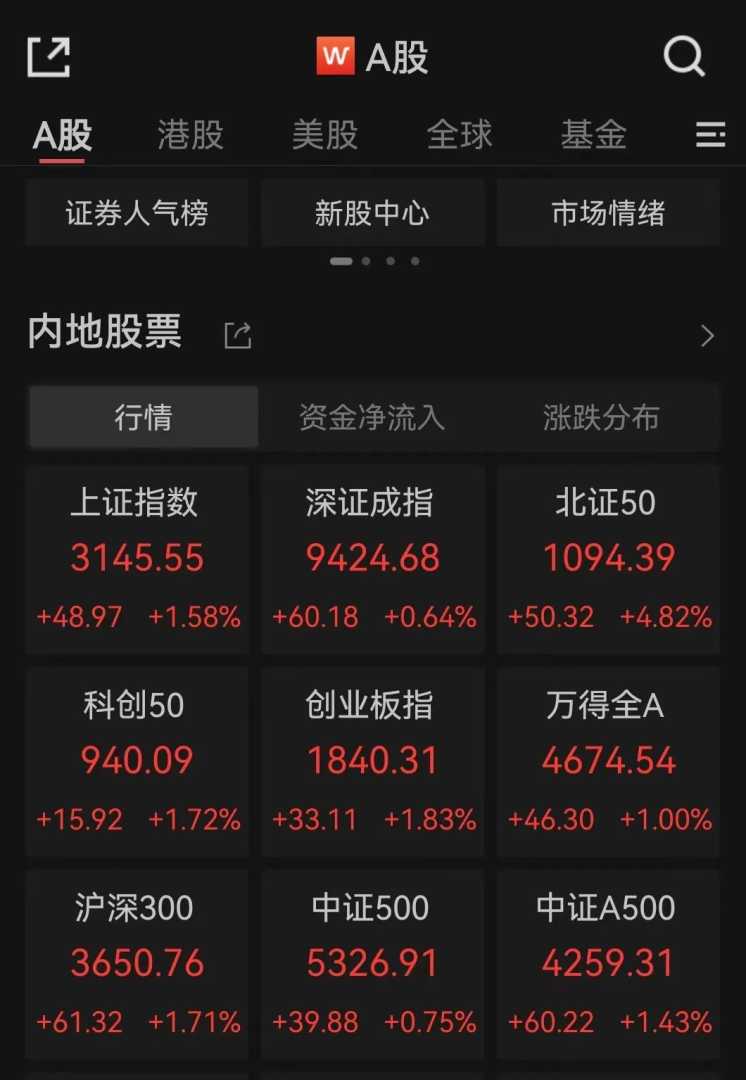Select the 全球 tab
This screenshot has height=1080, width=746.
(459, 135)
